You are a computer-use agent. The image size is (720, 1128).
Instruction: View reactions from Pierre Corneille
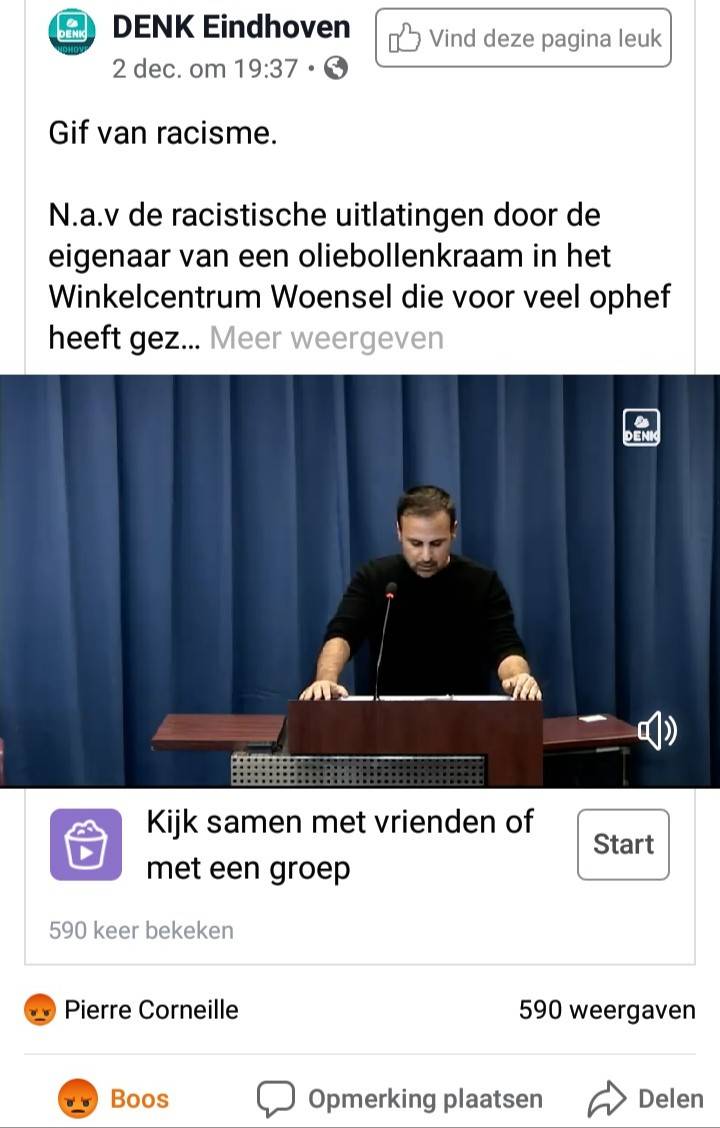[x=132, y=1010]
